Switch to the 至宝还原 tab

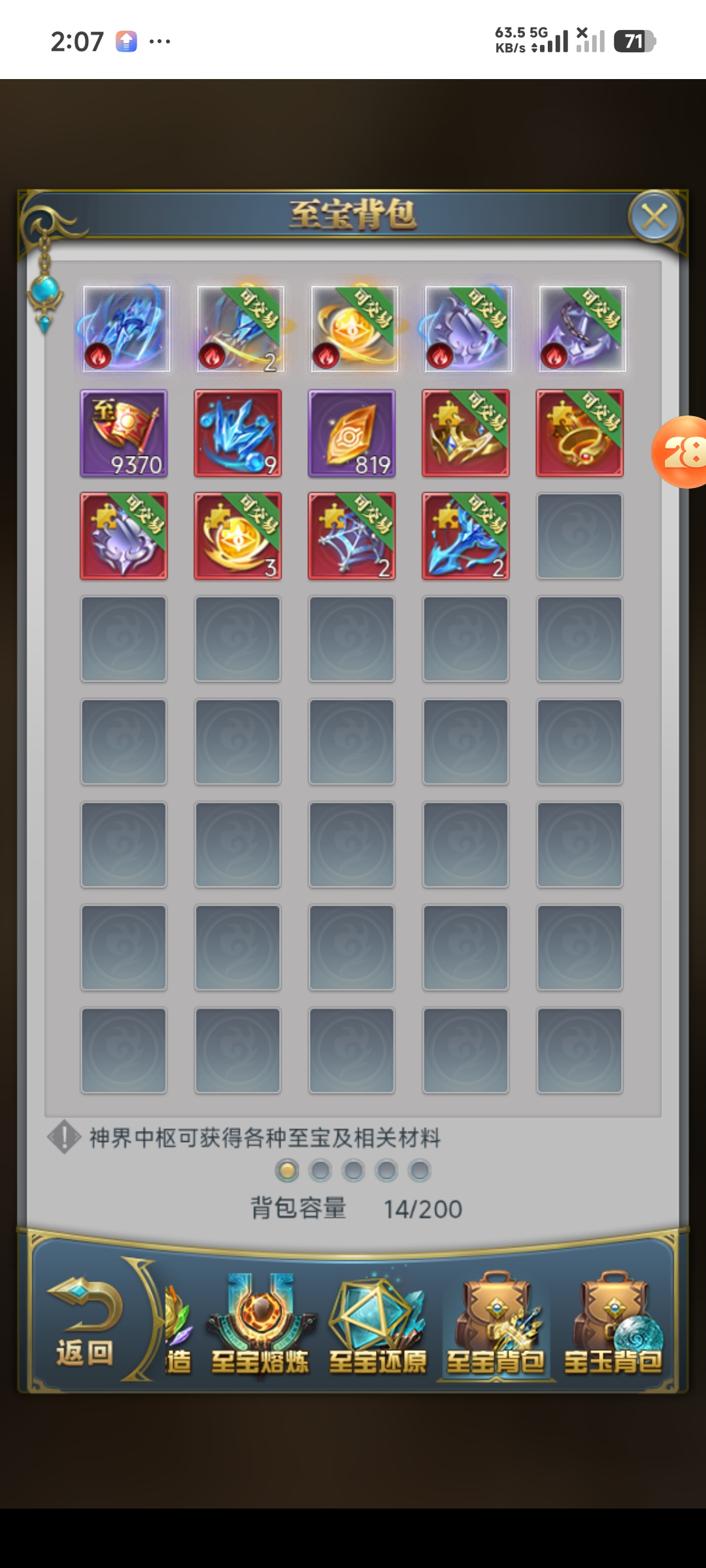[377, 1326]
